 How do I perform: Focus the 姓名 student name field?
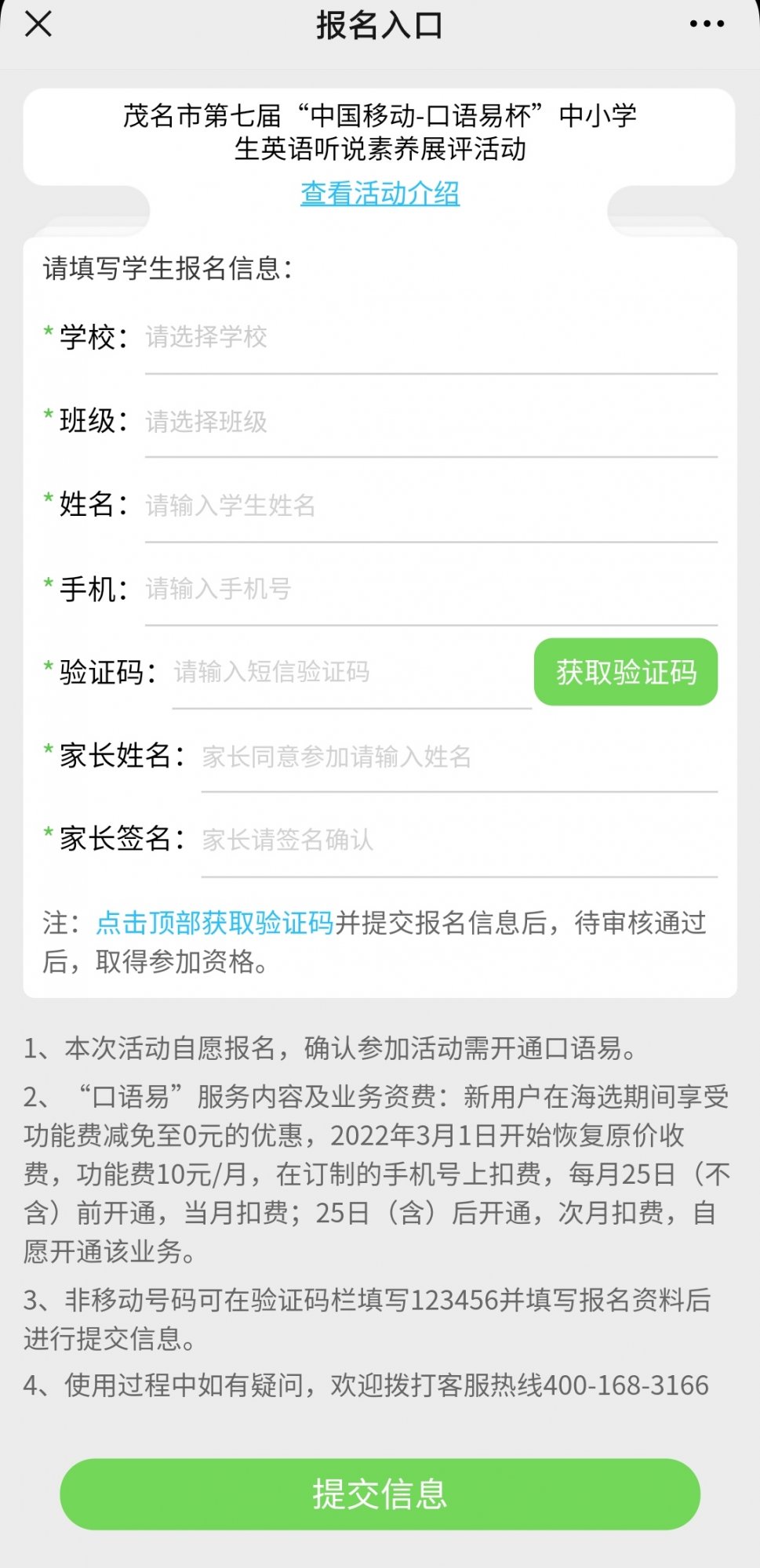click(430, 506)
